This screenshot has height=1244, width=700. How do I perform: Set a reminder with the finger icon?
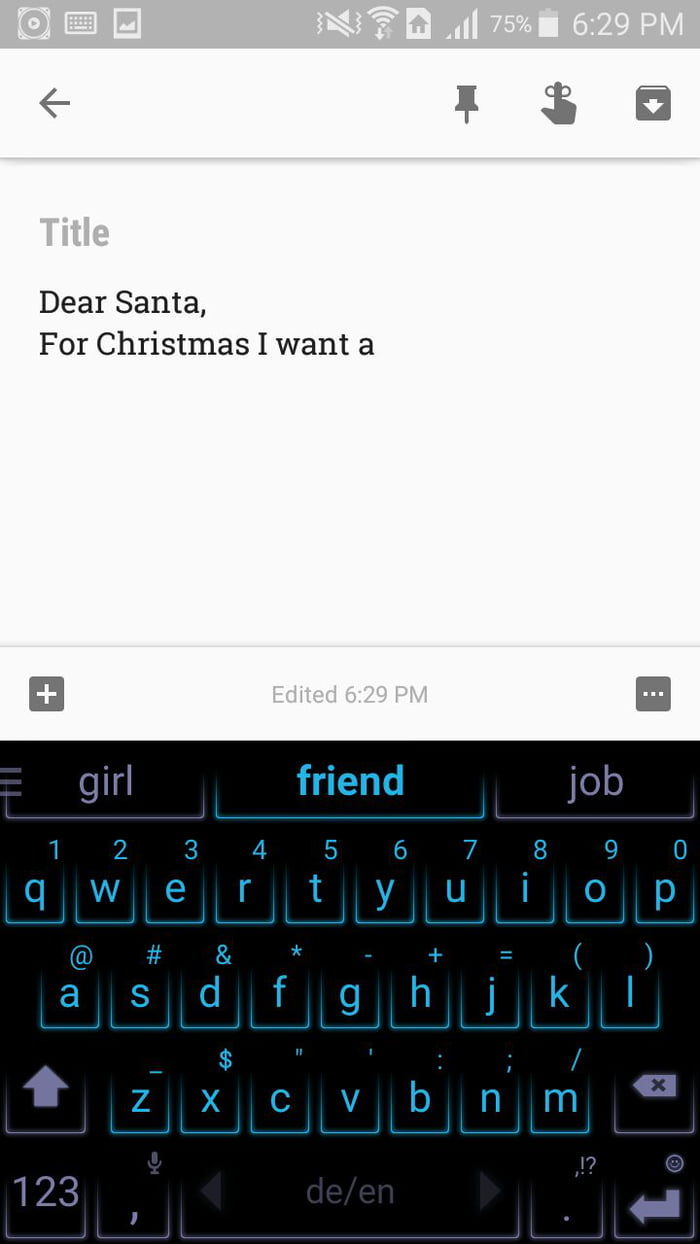point(559,103)
